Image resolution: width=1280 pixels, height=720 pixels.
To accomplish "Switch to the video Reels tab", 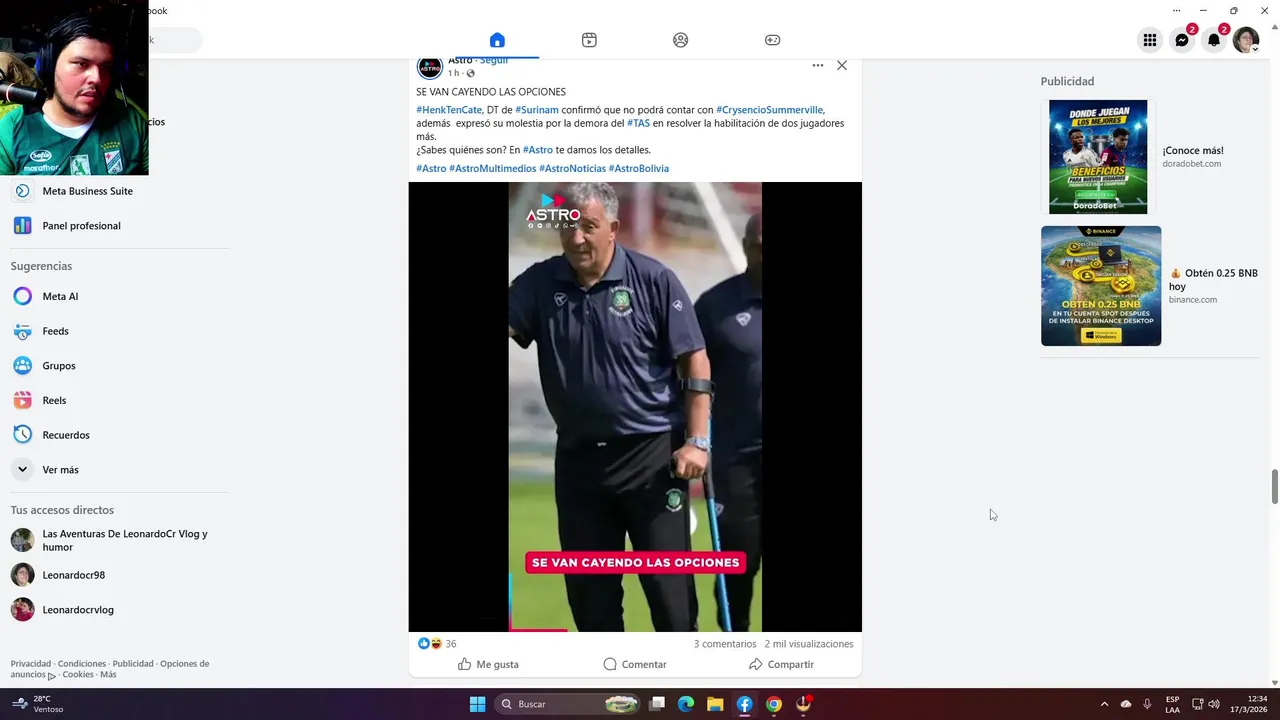I will coord(589,40).
